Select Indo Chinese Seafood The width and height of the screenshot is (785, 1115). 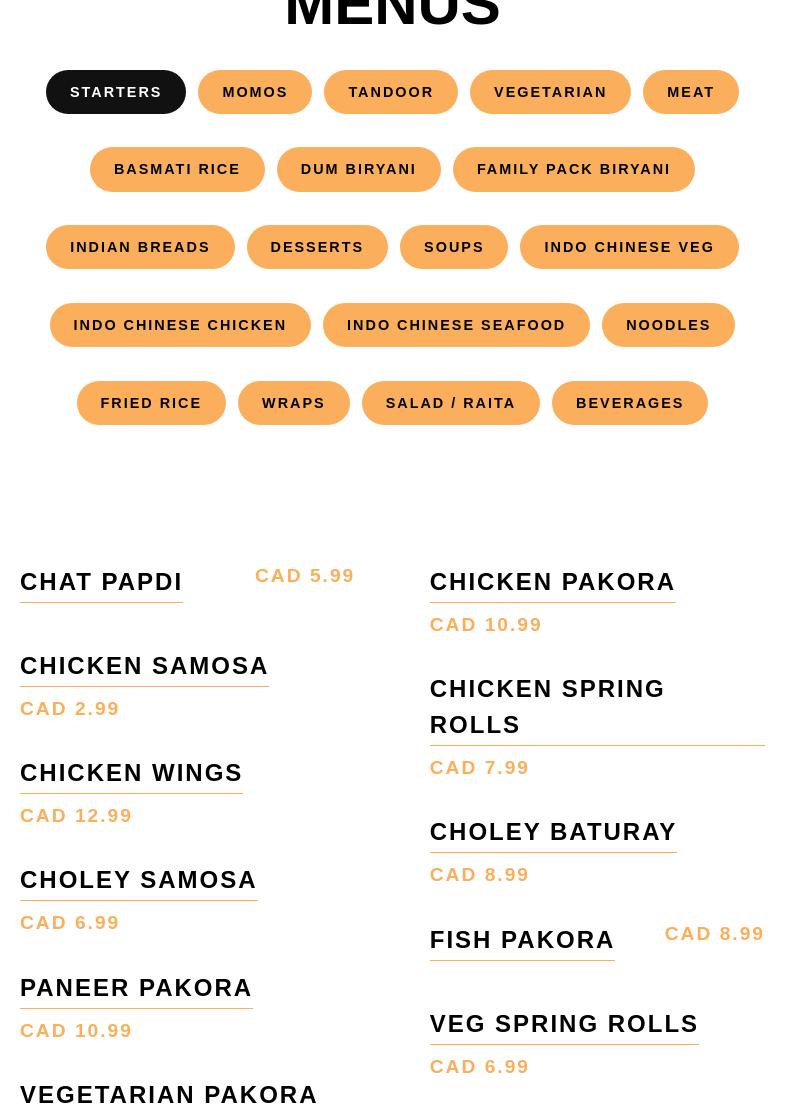[x=456, y=325]
